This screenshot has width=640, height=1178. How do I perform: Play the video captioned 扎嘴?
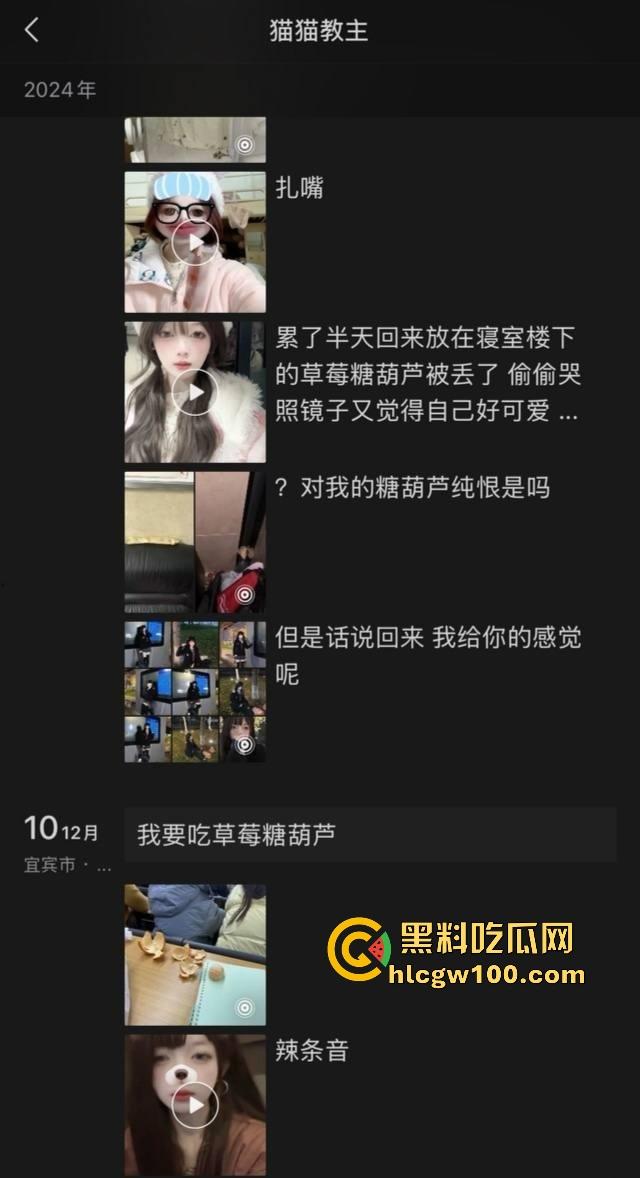[195, 242]
